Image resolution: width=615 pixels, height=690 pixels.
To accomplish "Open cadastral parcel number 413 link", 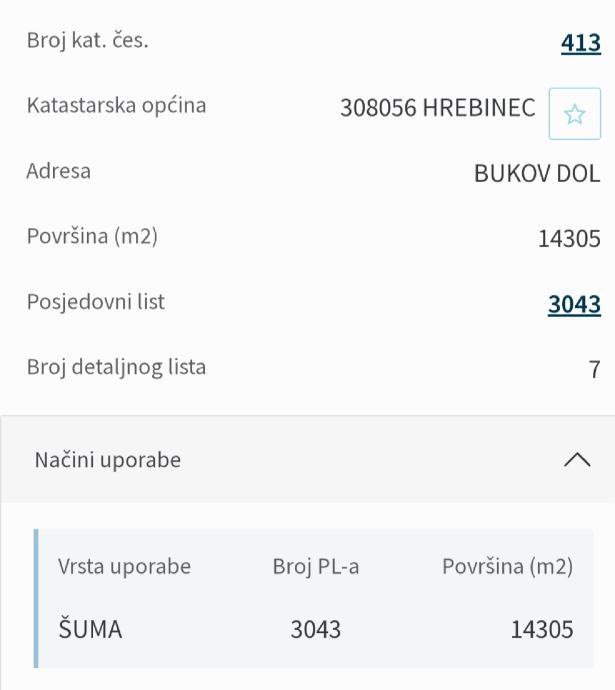I will (x=580, y=43).
